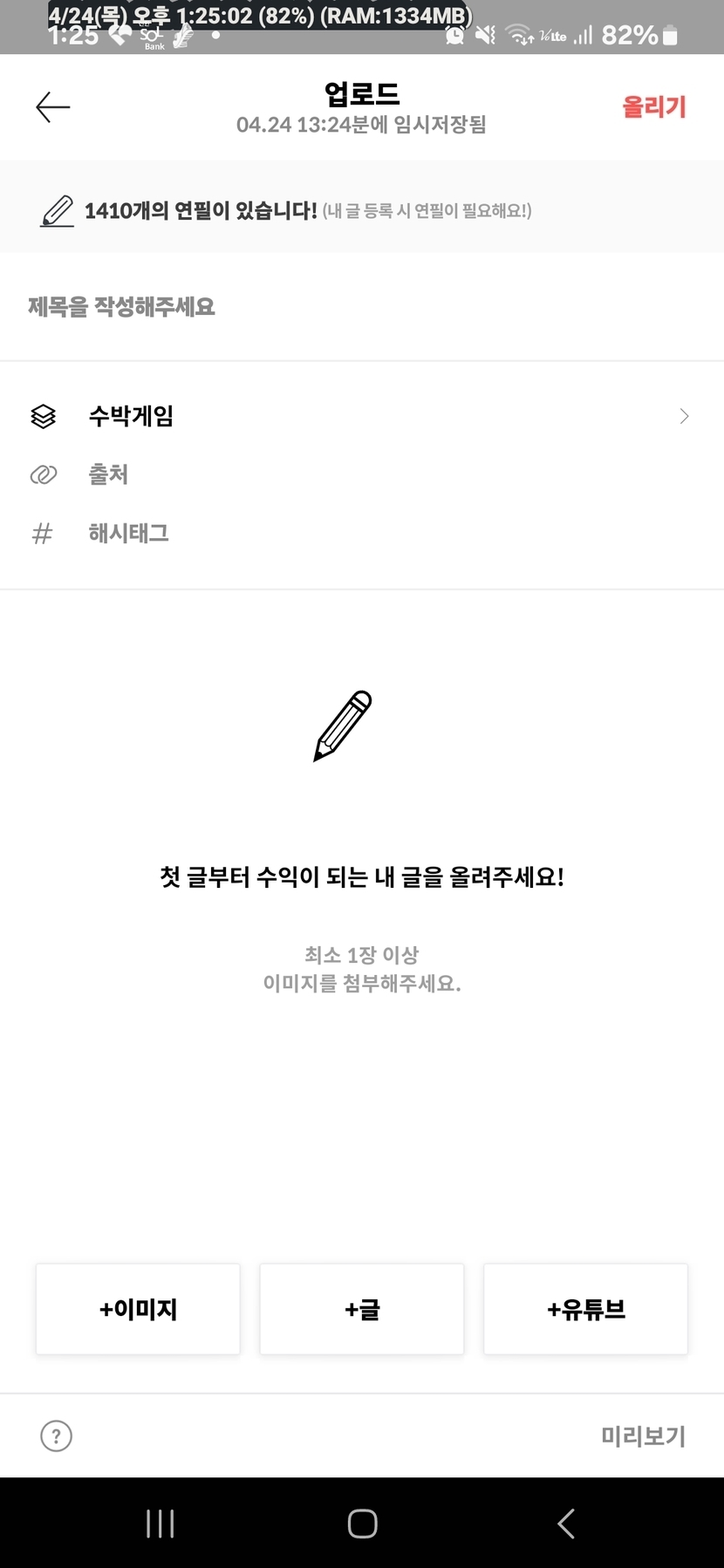Attach a video with +유튜브
This screenshot has height=1568, width=724.
585,1309
